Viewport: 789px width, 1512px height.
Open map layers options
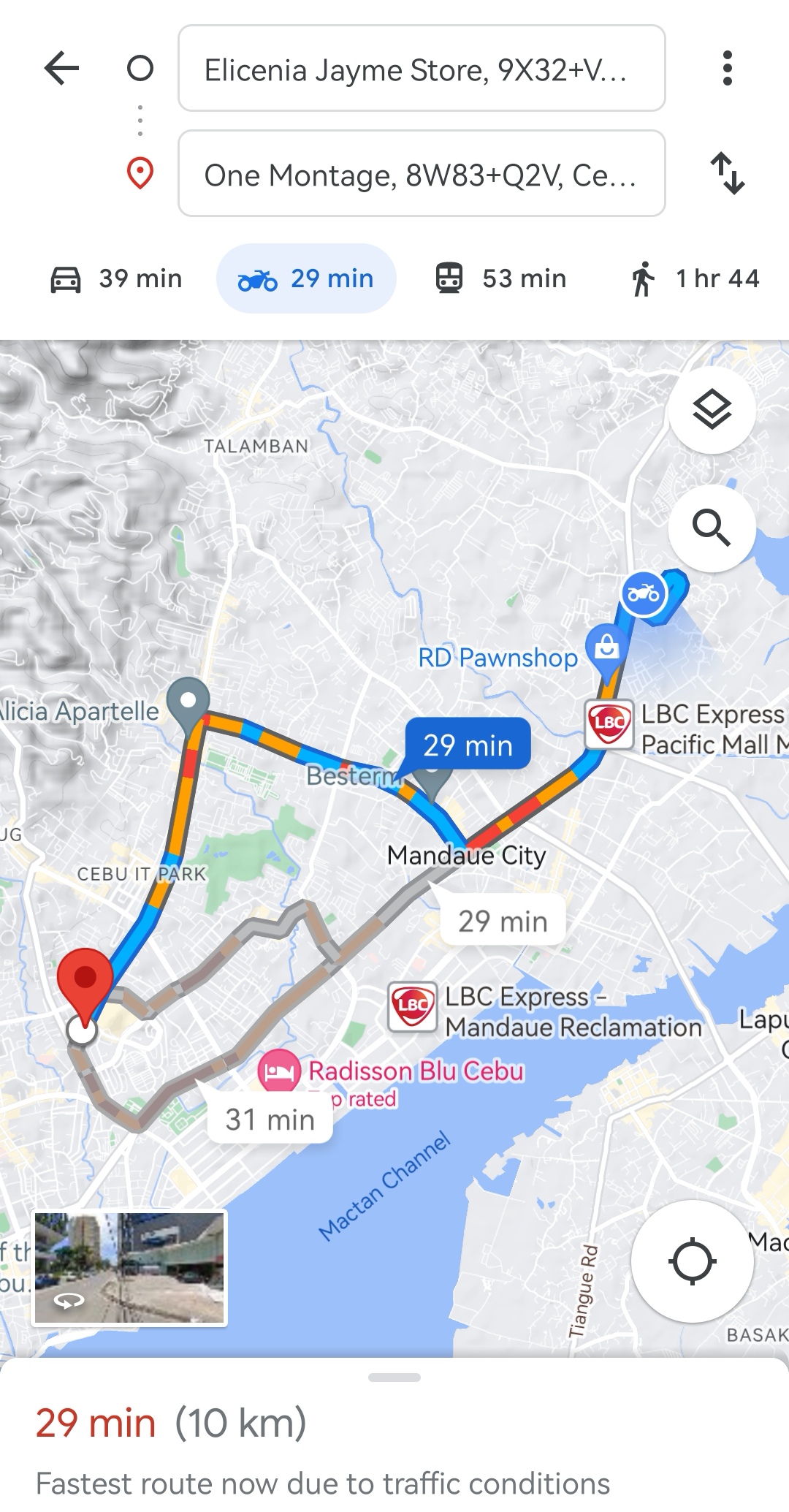coord(712,409)
